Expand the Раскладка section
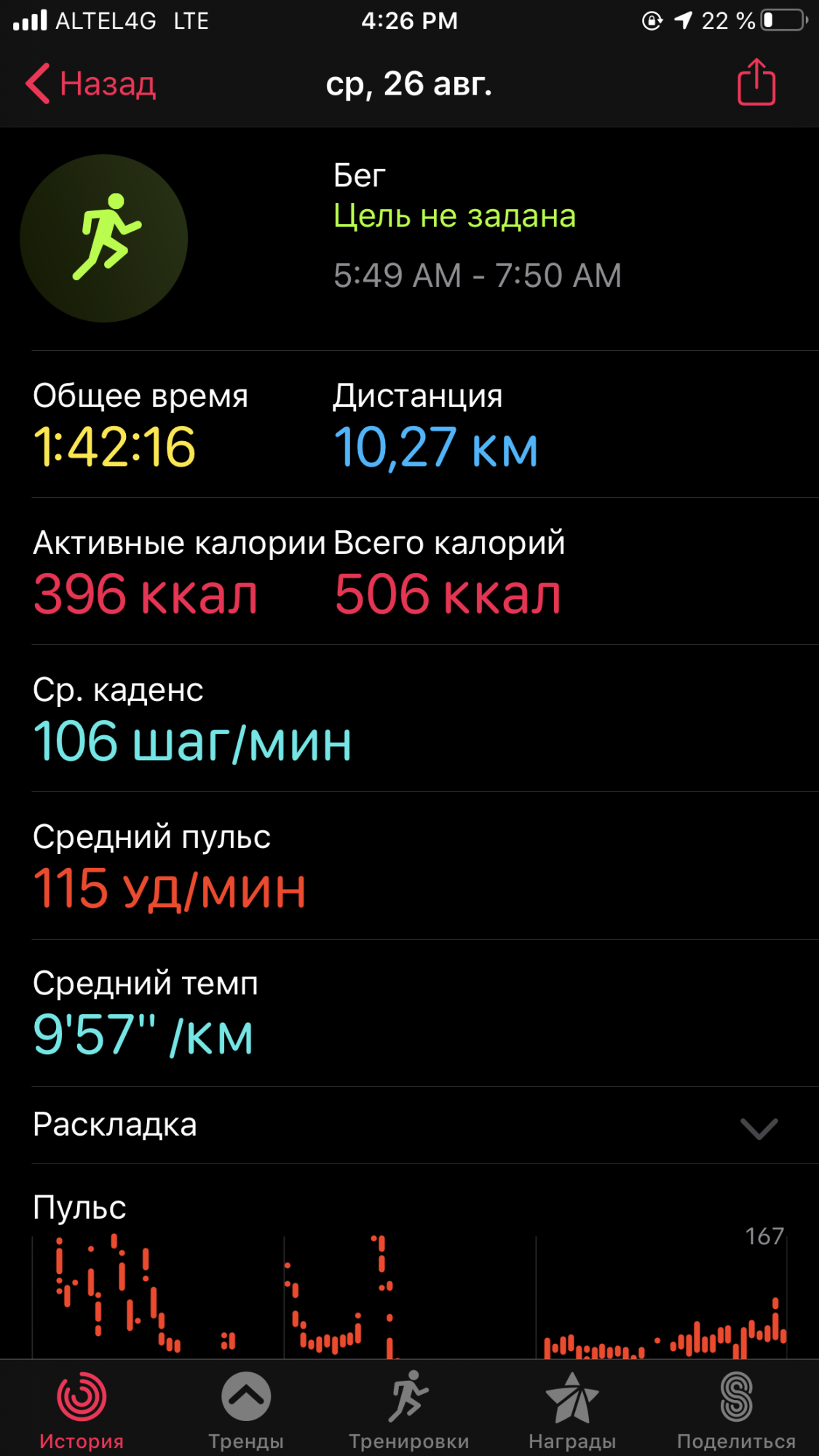The width and height of the screenshot is (819, 1456). 759,1127
